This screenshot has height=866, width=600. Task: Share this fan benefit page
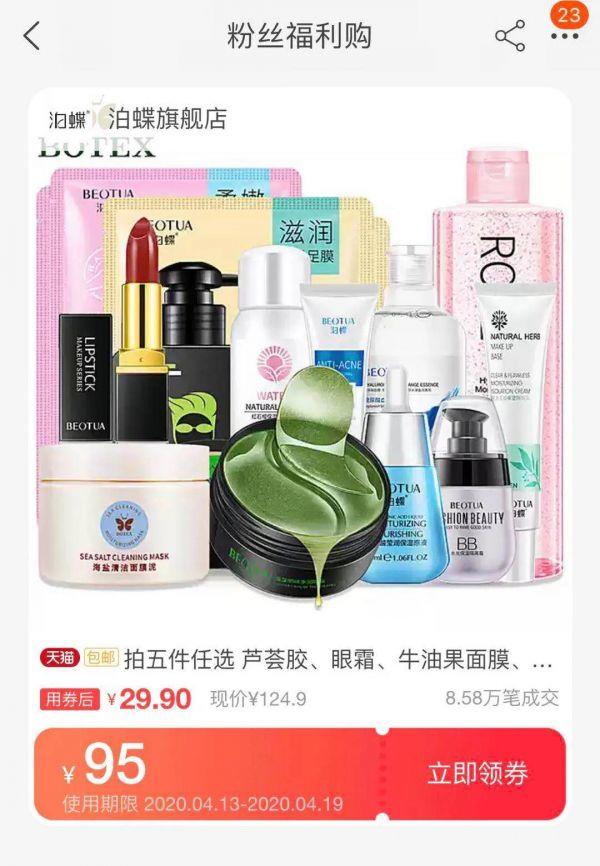coord(510,36)
